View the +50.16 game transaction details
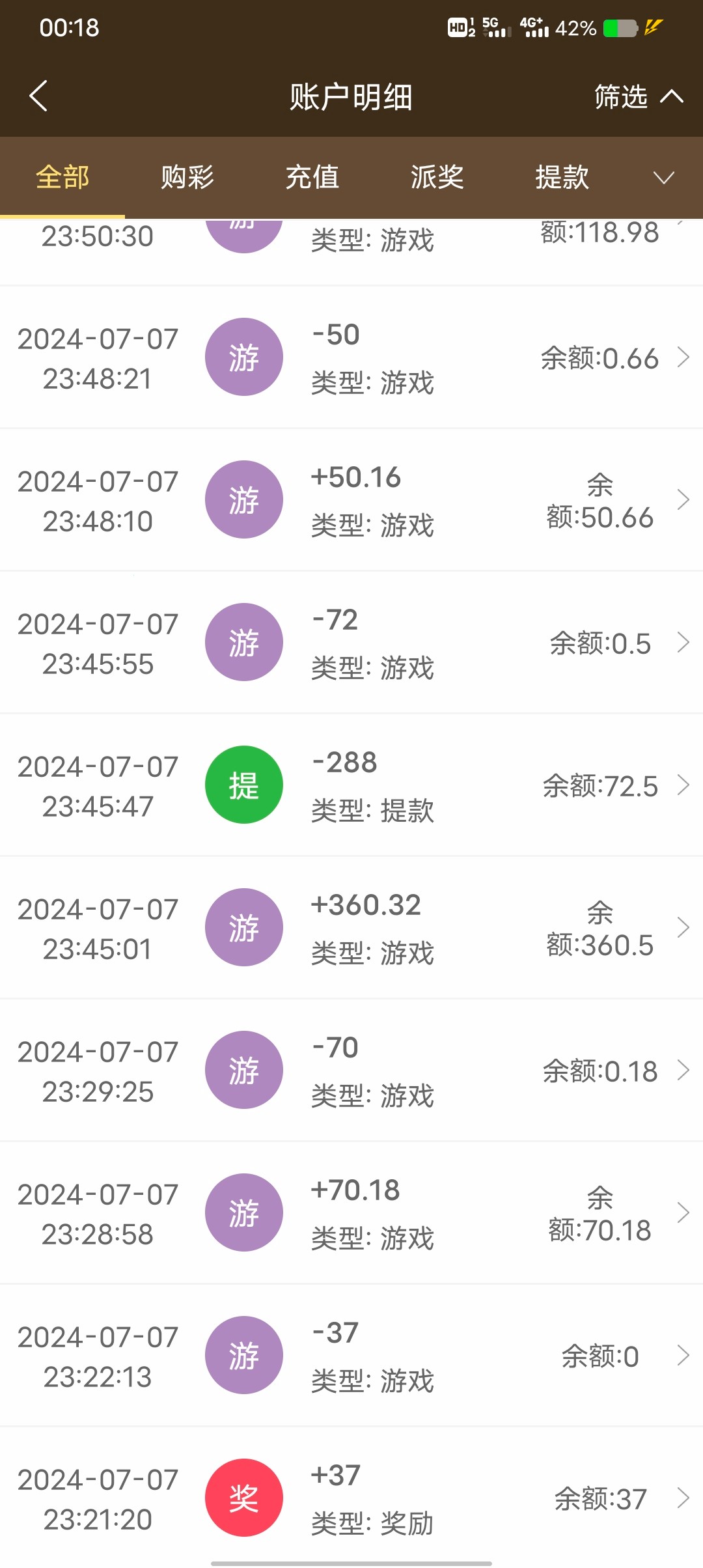703x1568 pixels. click(x=351, y=500)
